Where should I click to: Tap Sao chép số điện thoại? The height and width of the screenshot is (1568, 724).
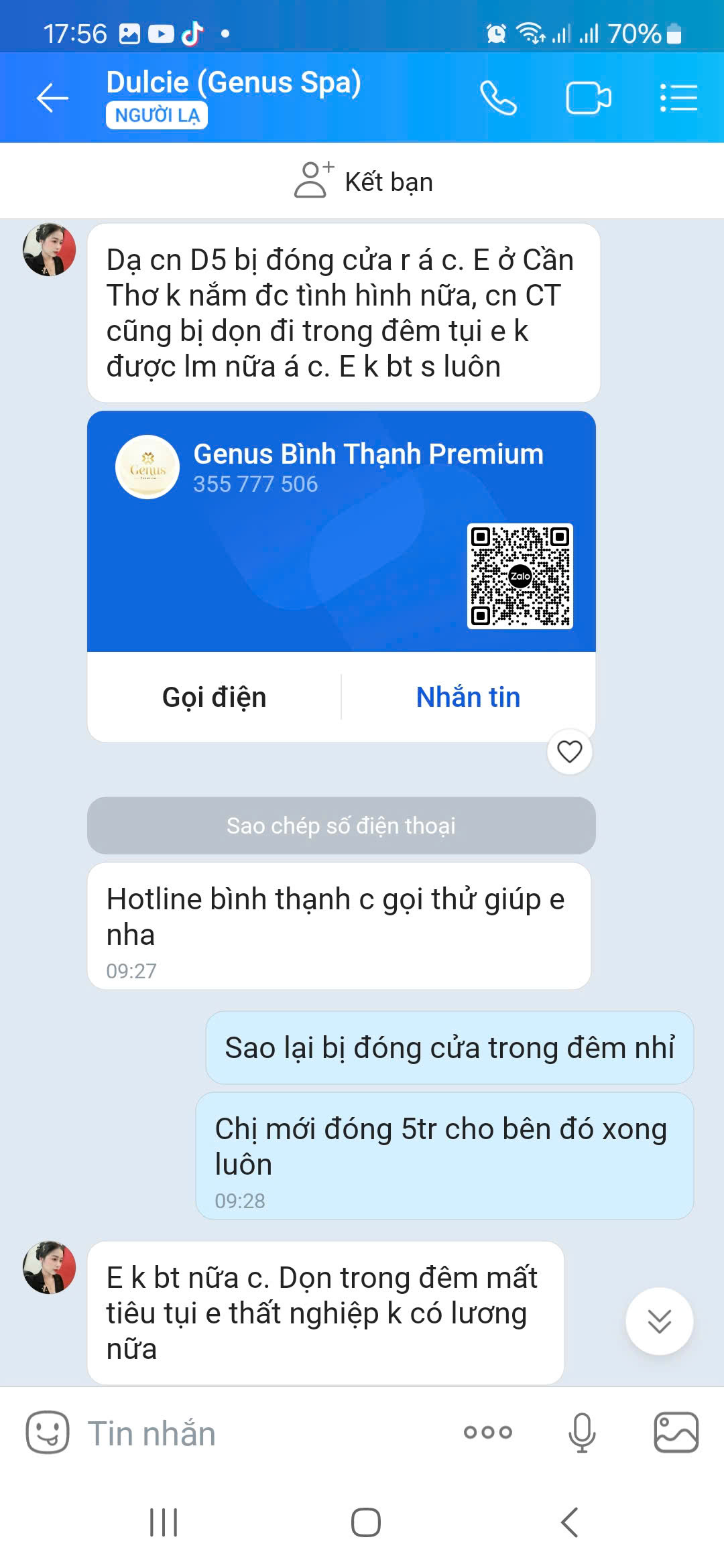click(x=341, y=826)
